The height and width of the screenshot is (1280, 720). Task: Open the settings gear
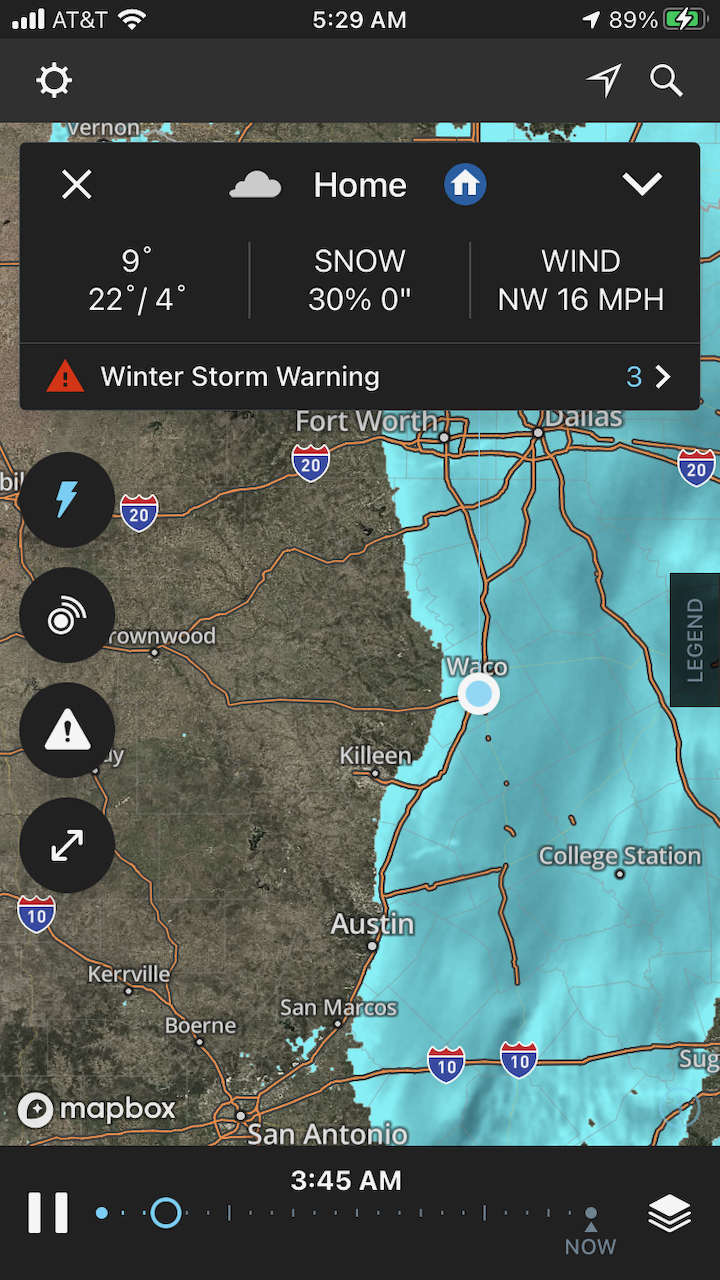pyautogui.click(x=54, y=81)
